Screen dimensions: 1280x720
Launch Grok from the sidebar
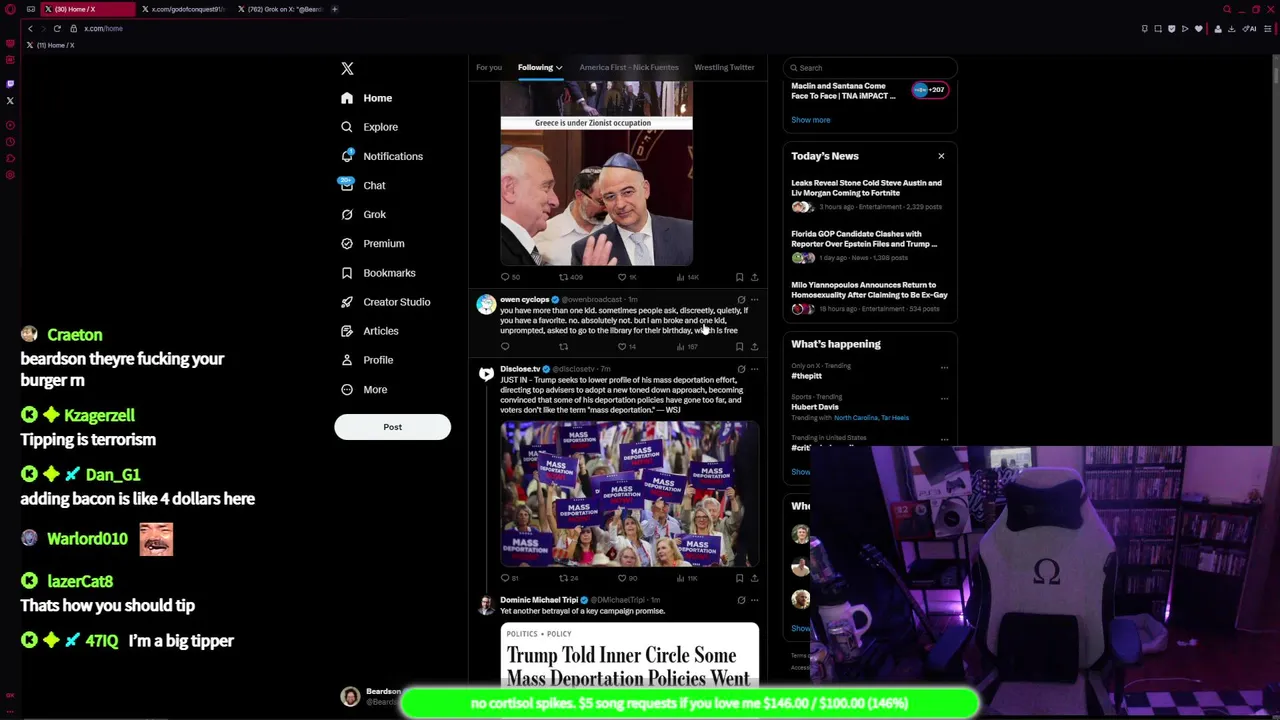(373, 214)
